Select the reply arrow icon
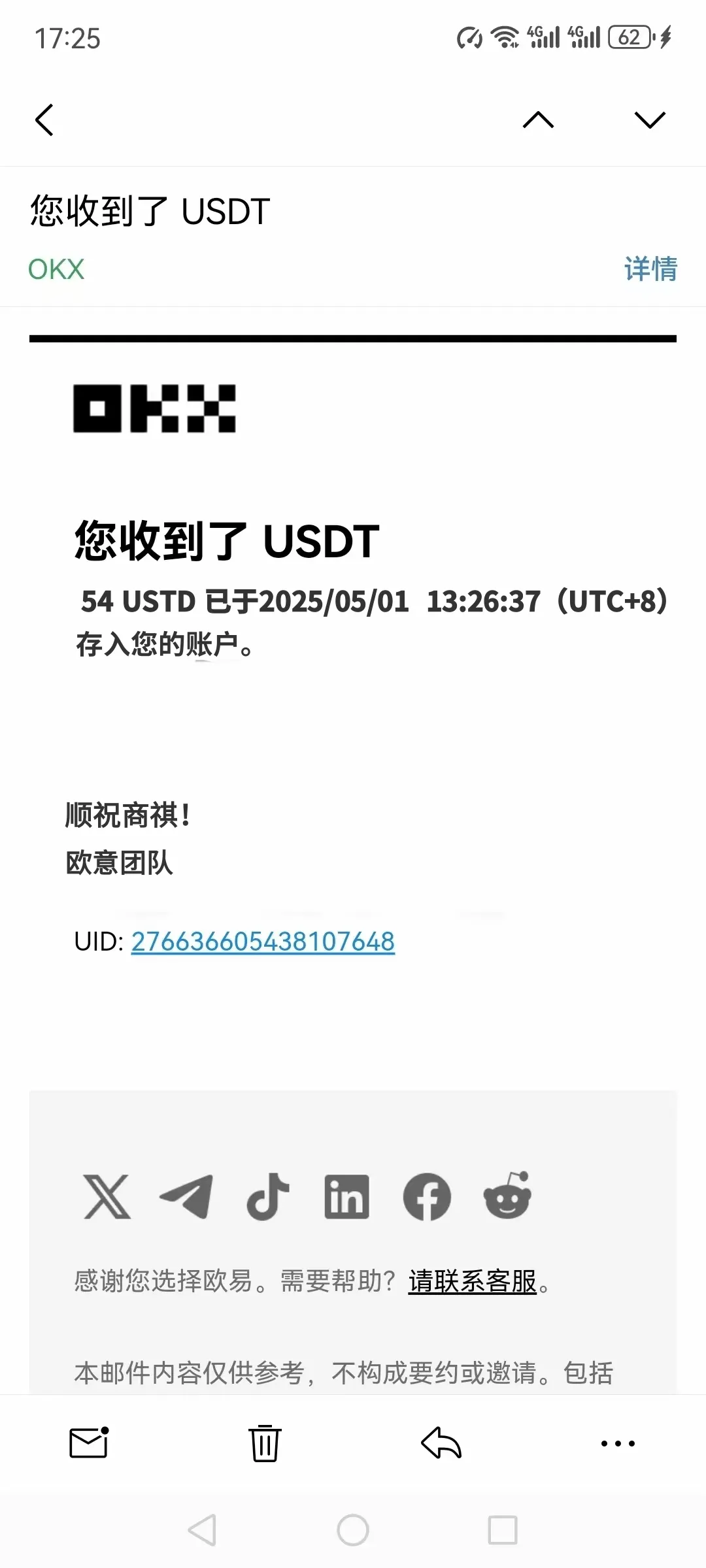 (x=441, y=1444)
